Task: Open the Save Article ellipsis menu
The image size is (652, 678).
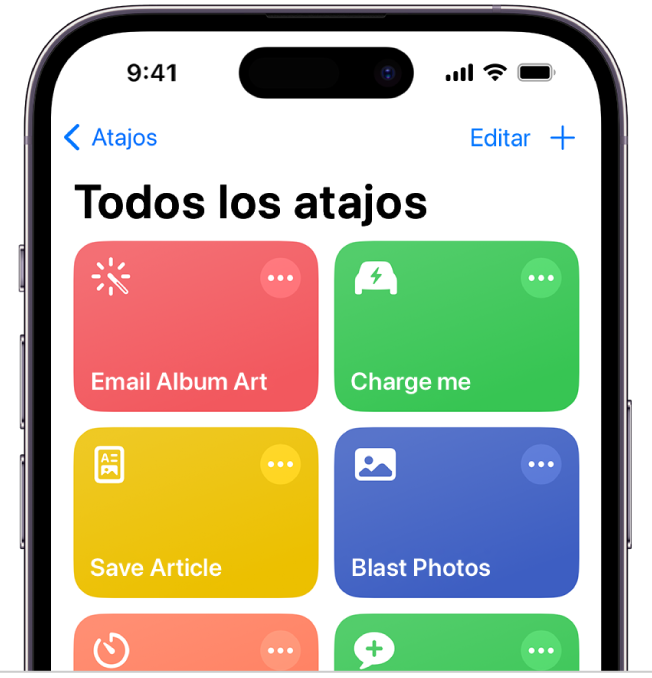Action: click(280, 464)
